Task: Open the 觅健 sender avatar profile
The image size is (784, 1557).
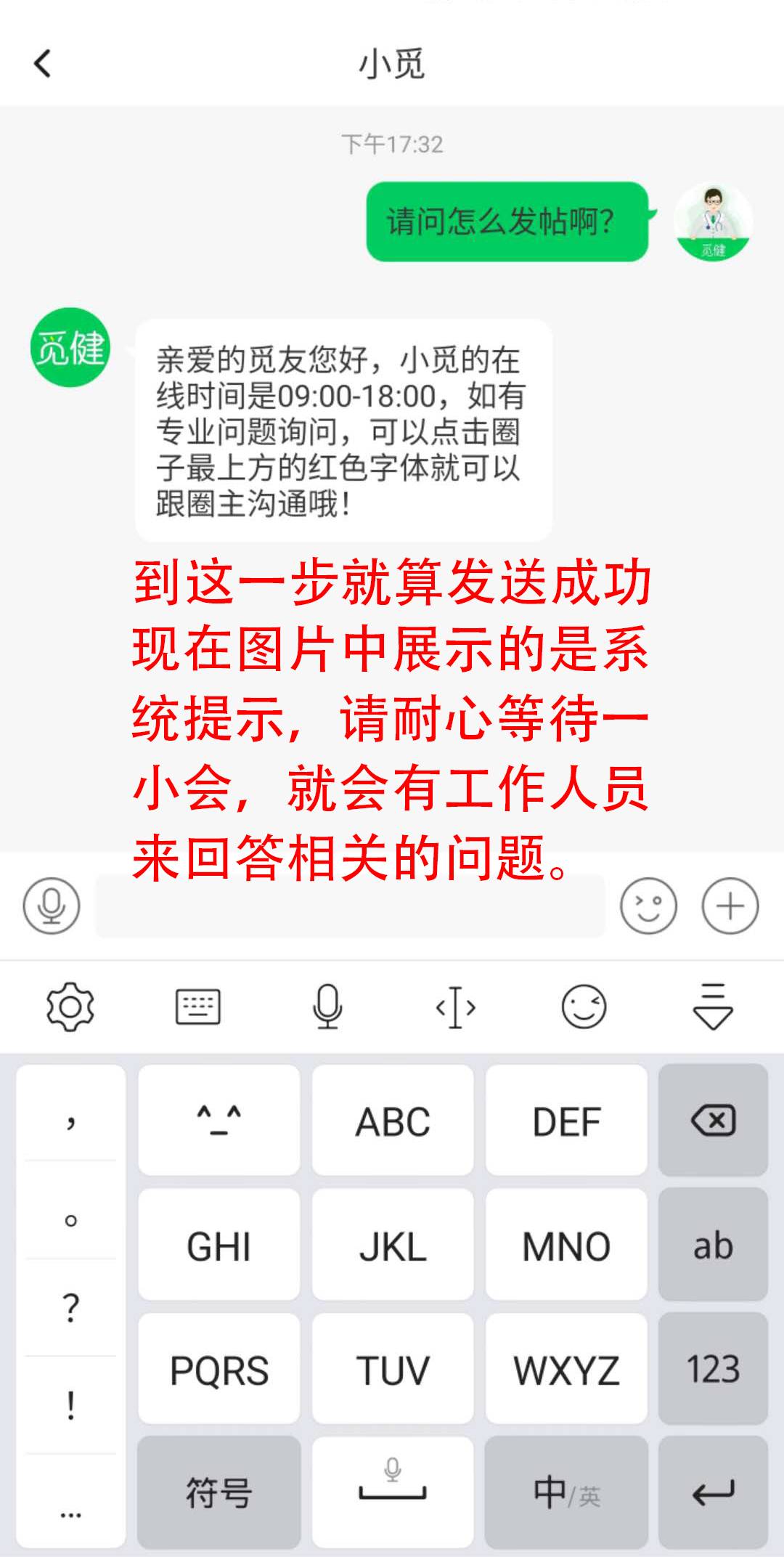Action: coord(70,347)
